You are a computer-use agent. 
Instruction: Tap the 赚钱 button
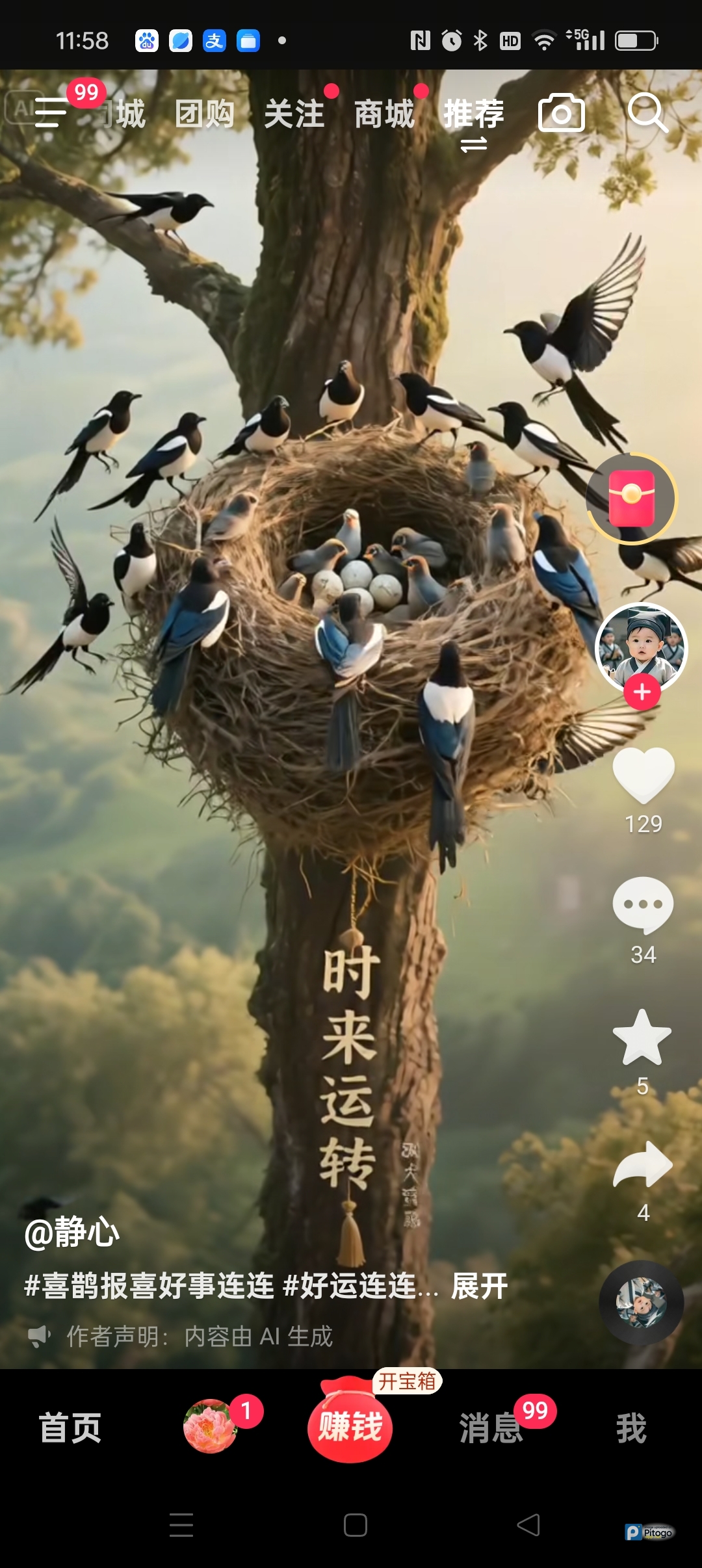click(350, 1426)
